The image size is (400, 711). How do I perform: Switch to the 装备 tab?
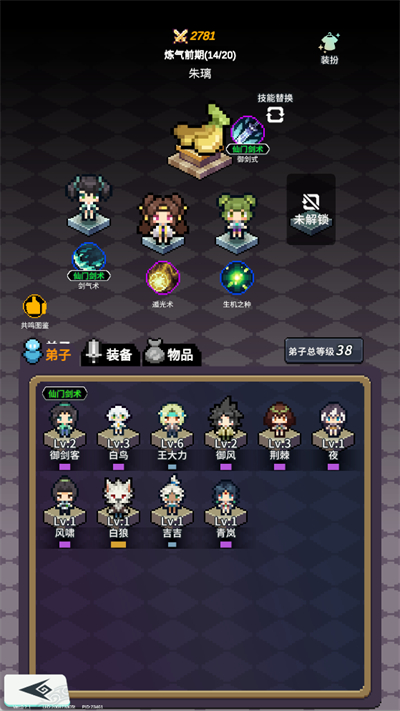point(111,353)
